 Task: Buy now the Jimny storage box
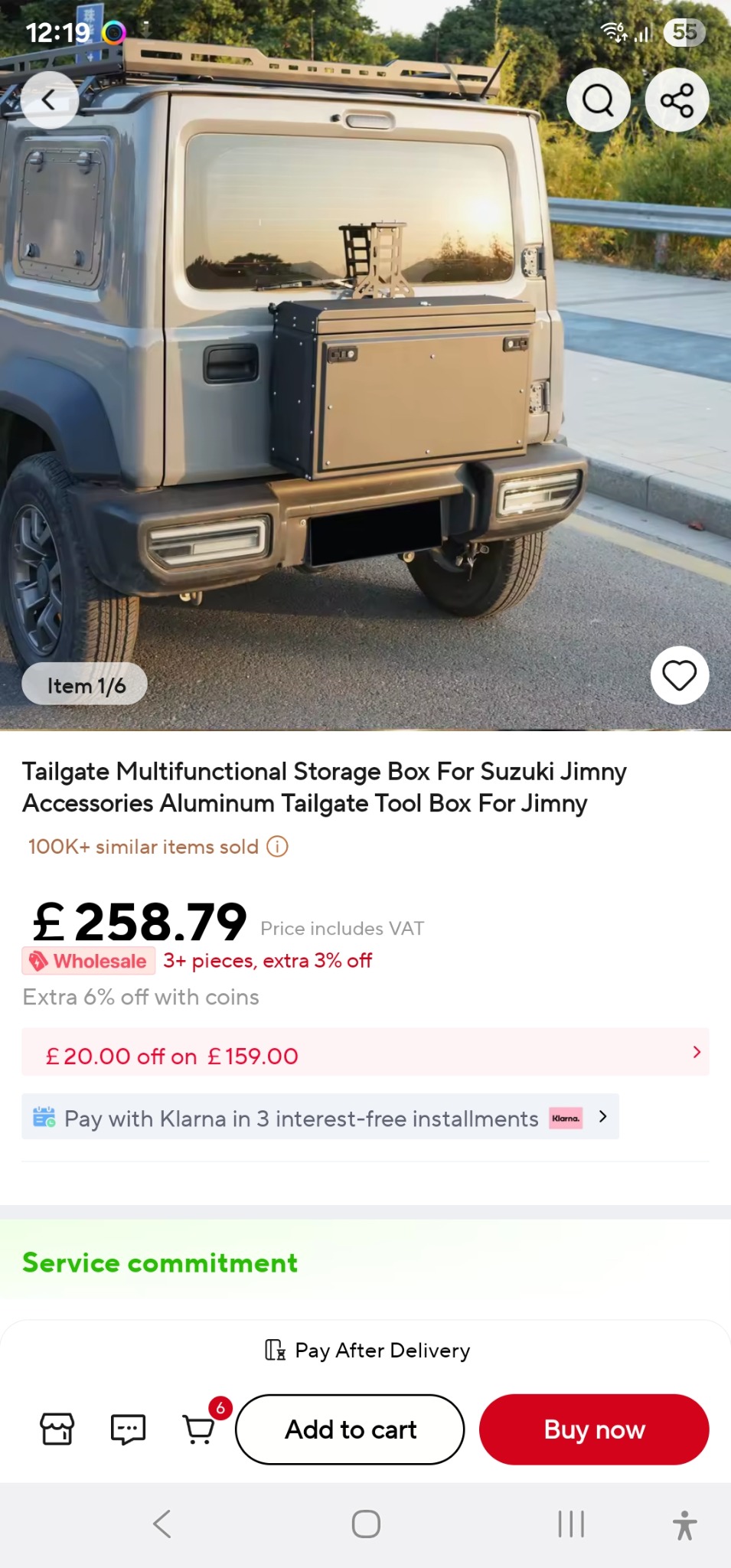tap(594, 1429)
